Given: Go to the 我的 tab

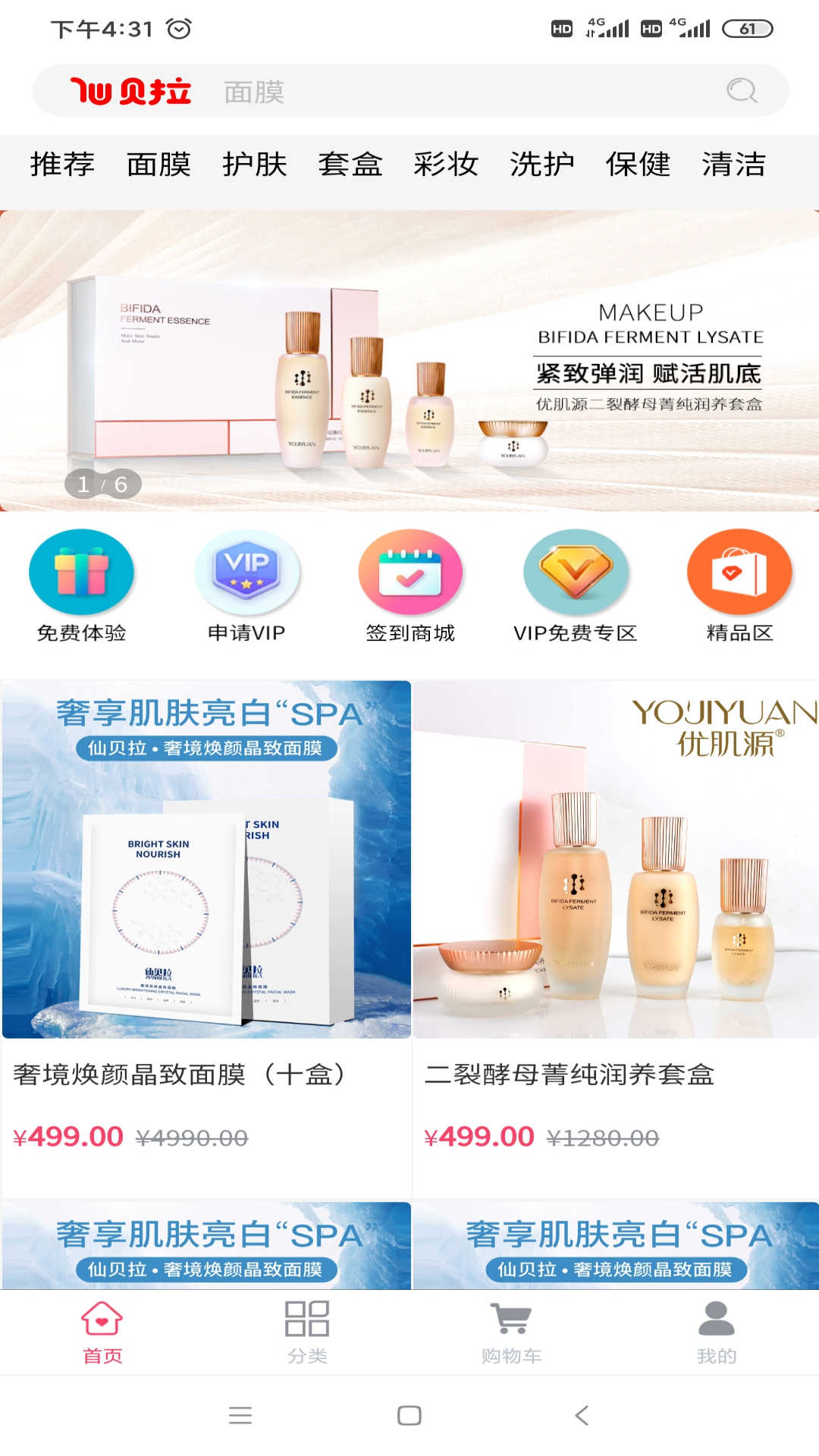Looking at the screenshot, I should (x=717, y=1332).
